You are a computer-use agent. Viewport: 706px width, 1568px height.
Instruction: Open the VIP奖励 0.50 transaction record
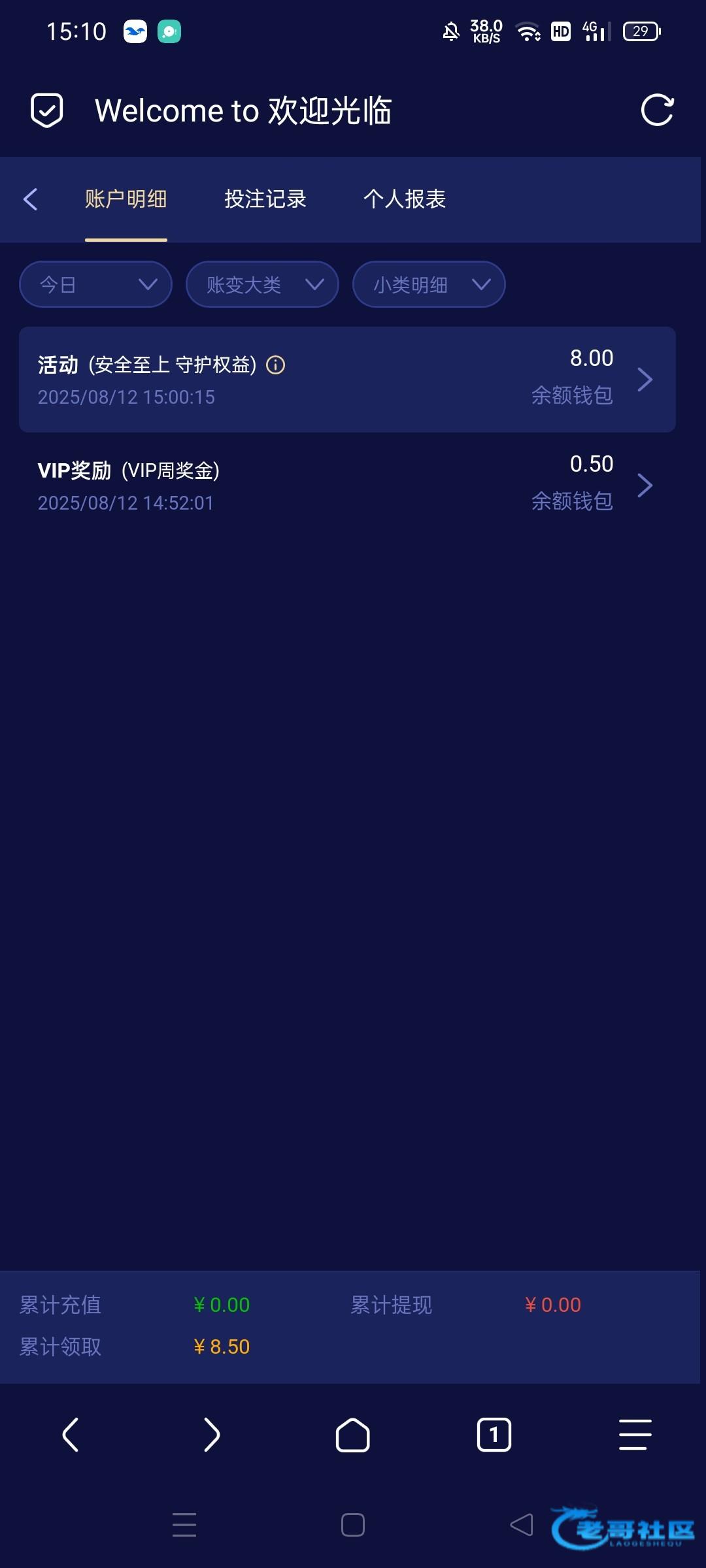click(347, 485)
